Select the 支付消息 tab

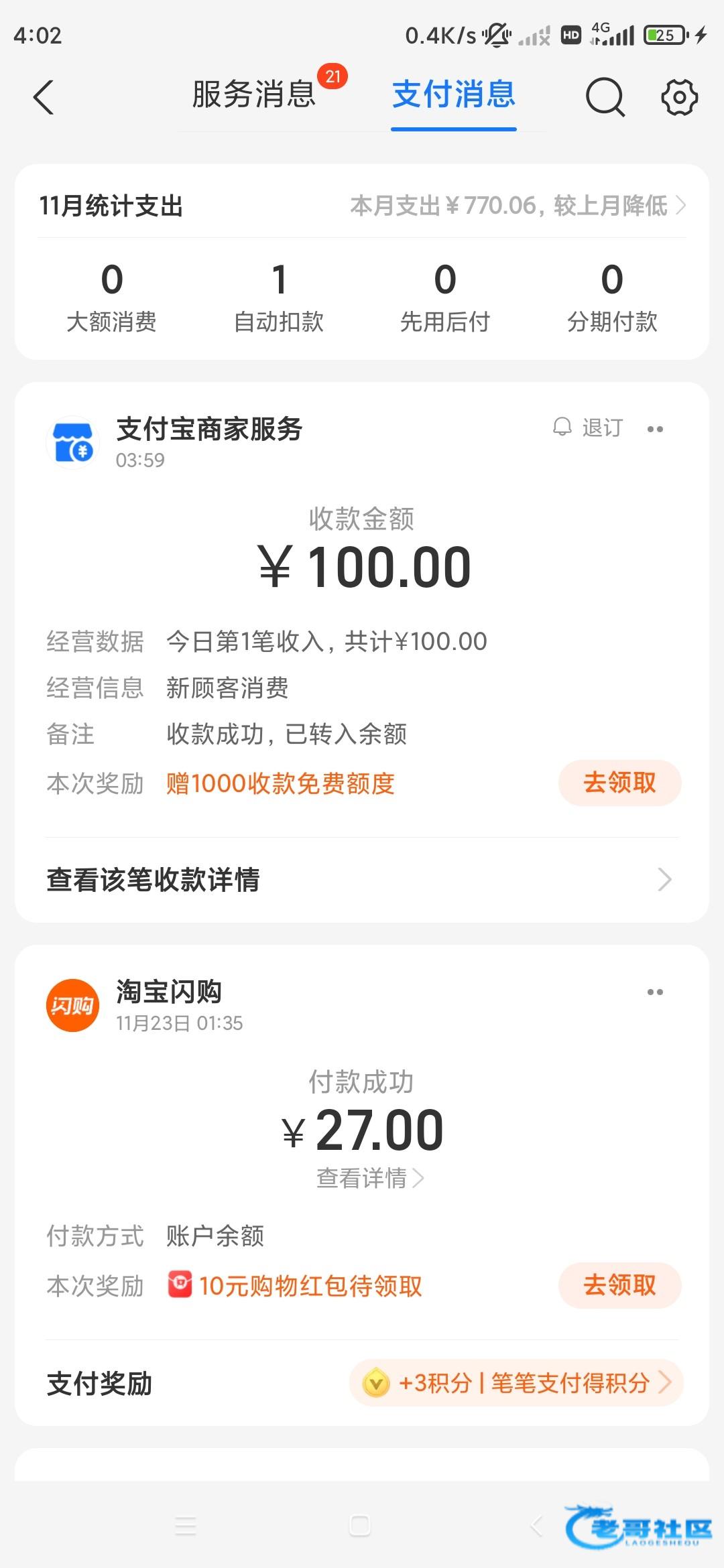pos(454,94)
